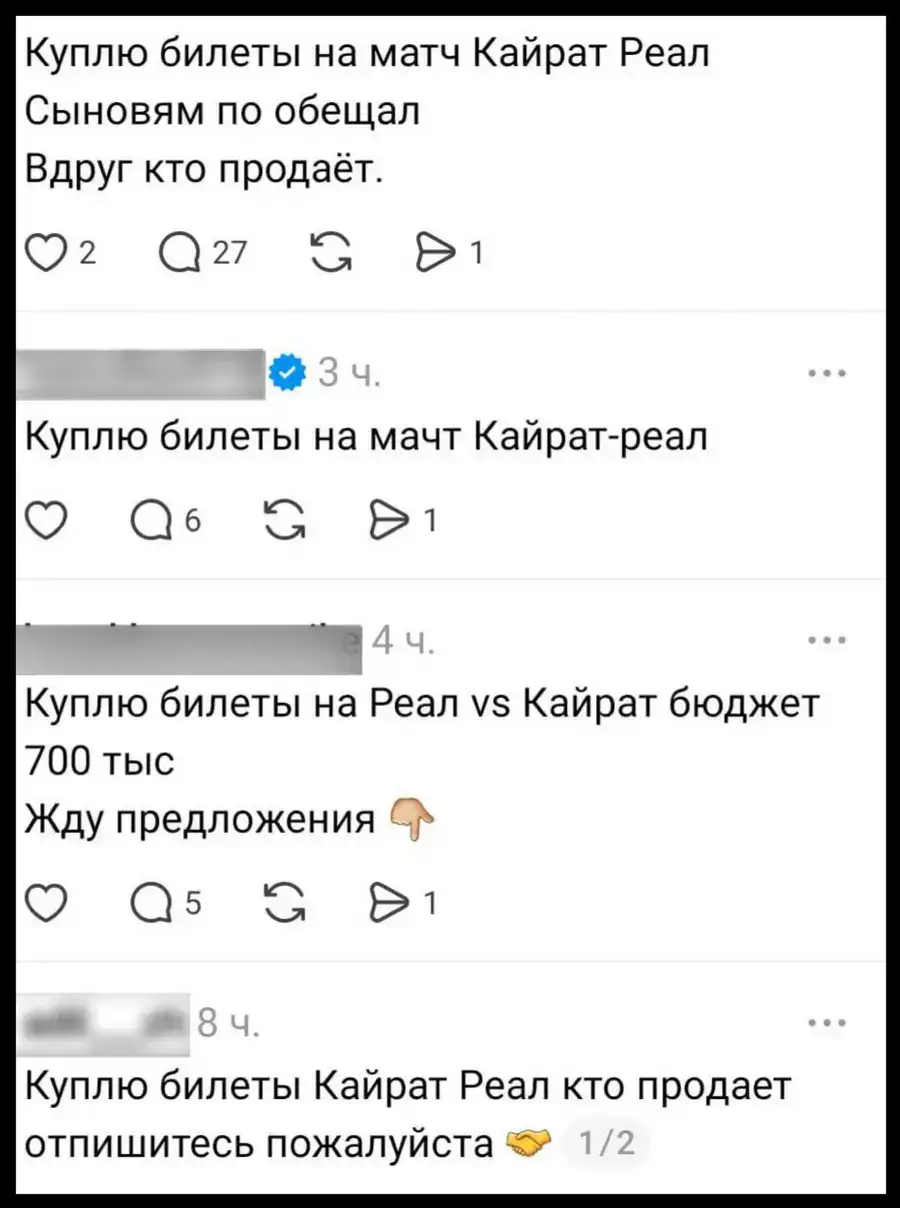
Task: Open the 5 comments on the 'бюджет 700 тыс' post
Action: [150, 904]
